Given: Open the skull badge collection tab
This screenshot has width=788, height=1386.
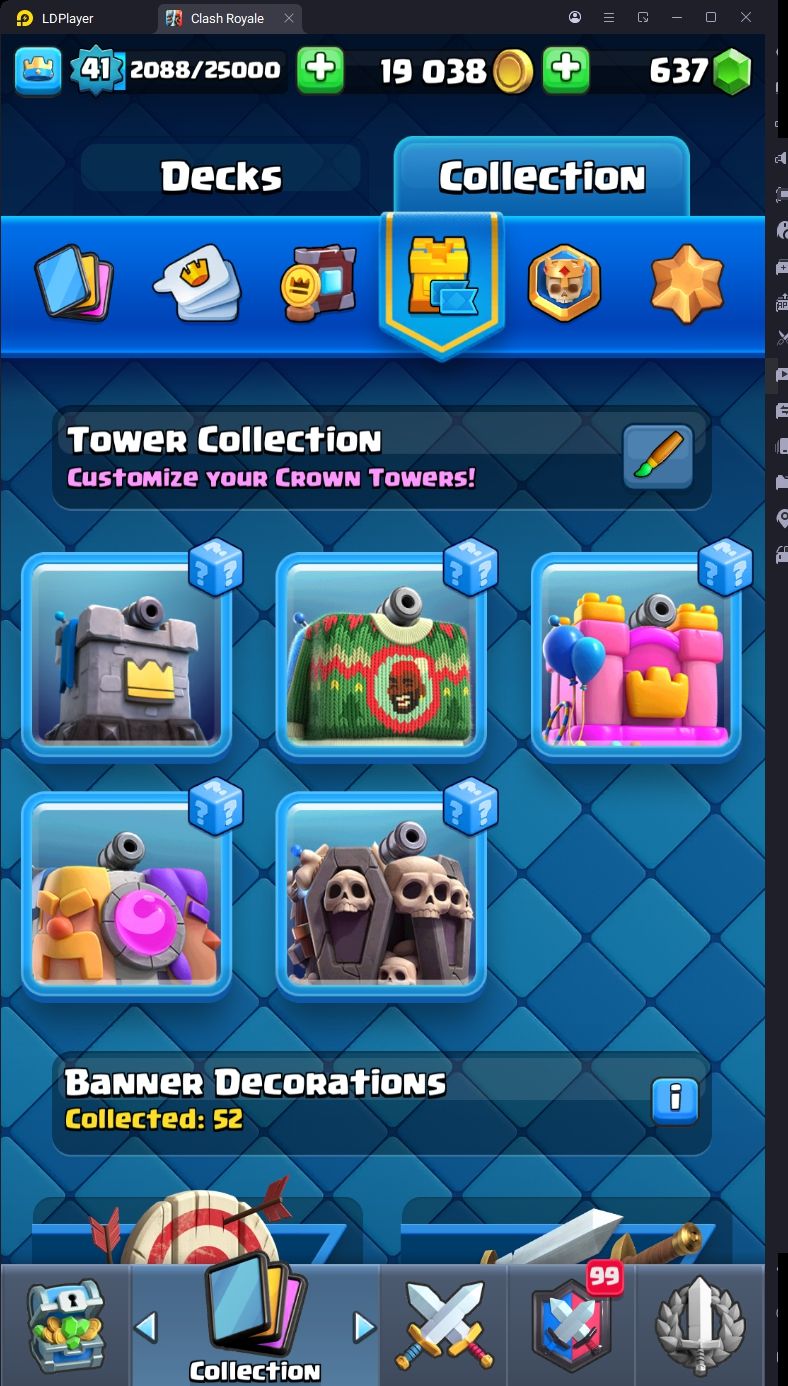Looking at the screenshot, I should 564,283.
